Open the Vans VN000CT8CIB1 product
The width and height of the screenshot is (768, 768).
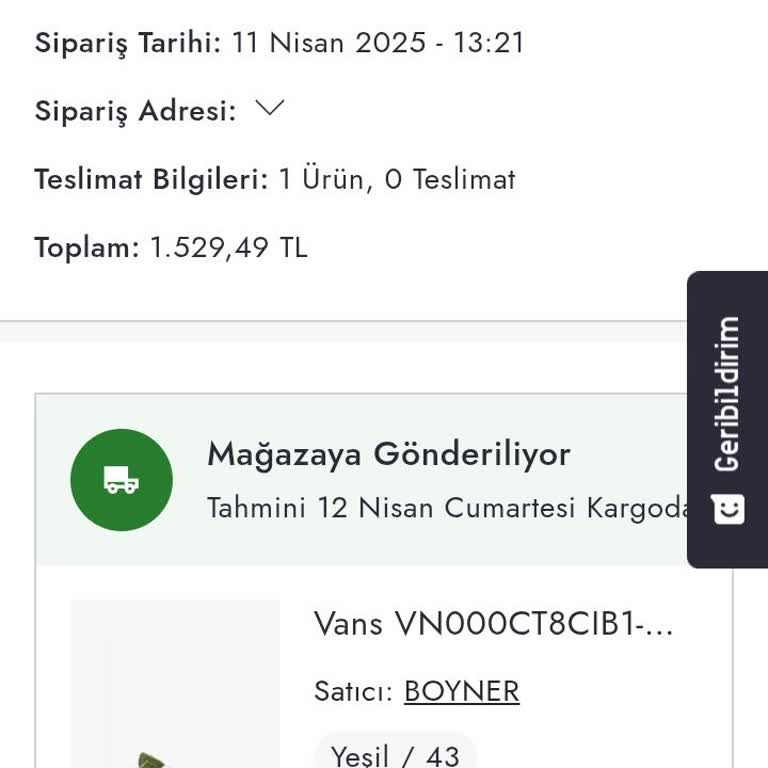[x=494, y=623]
